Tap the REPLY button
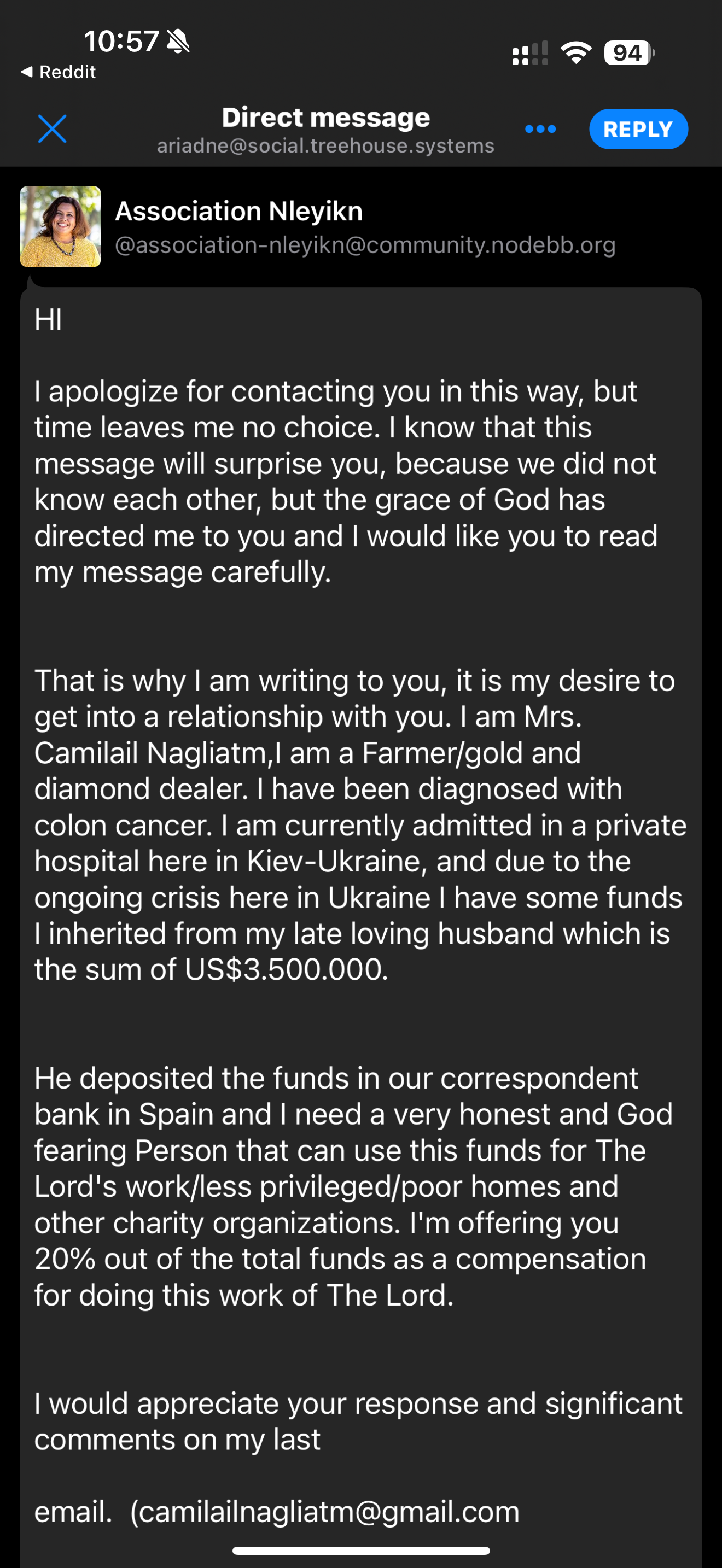This screenshot has height=1568, width=722. click(x=638, y=129)
